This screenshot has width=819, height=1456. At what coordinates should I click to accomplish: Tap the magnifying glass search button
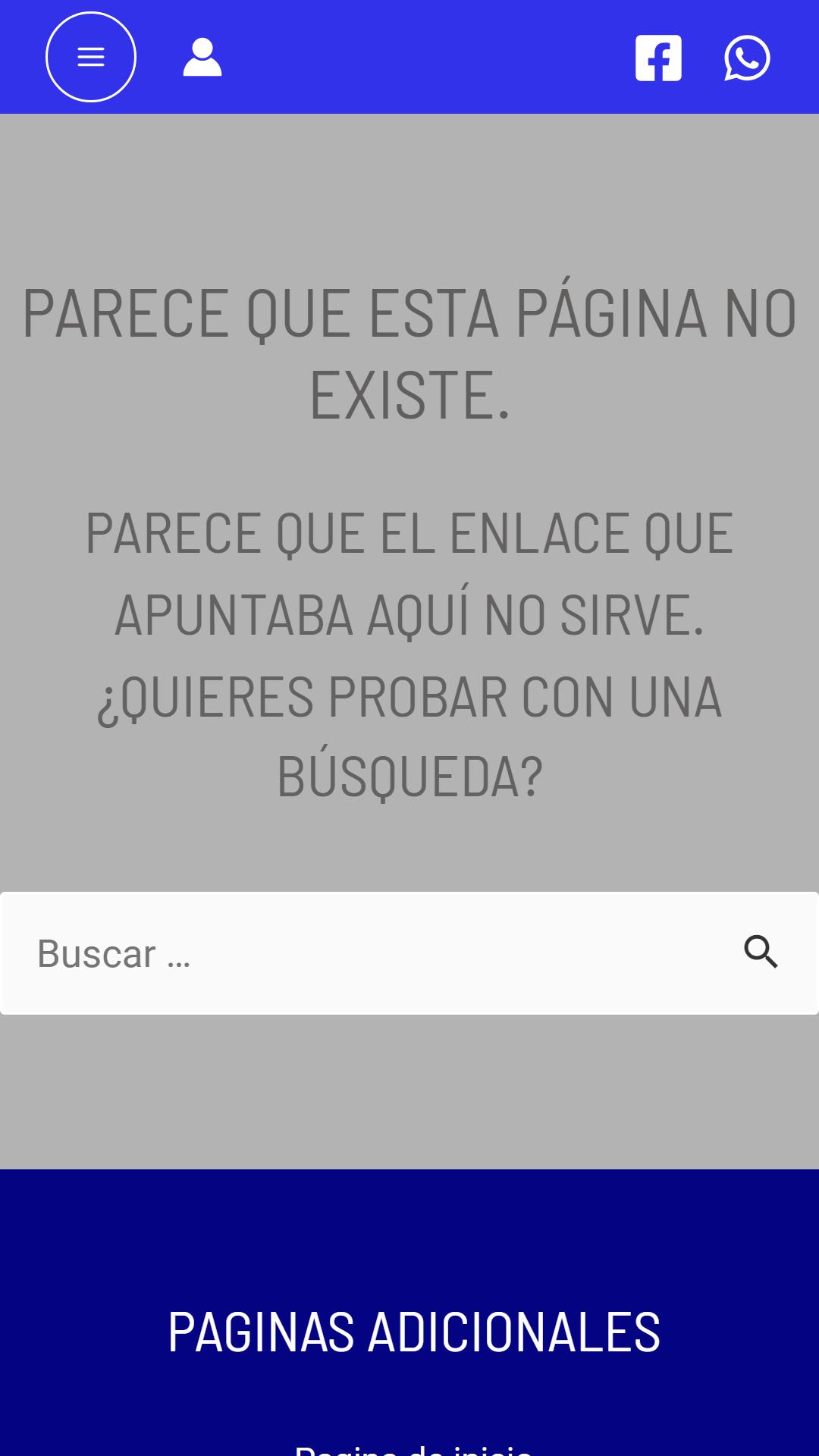(x=761, y=952)
